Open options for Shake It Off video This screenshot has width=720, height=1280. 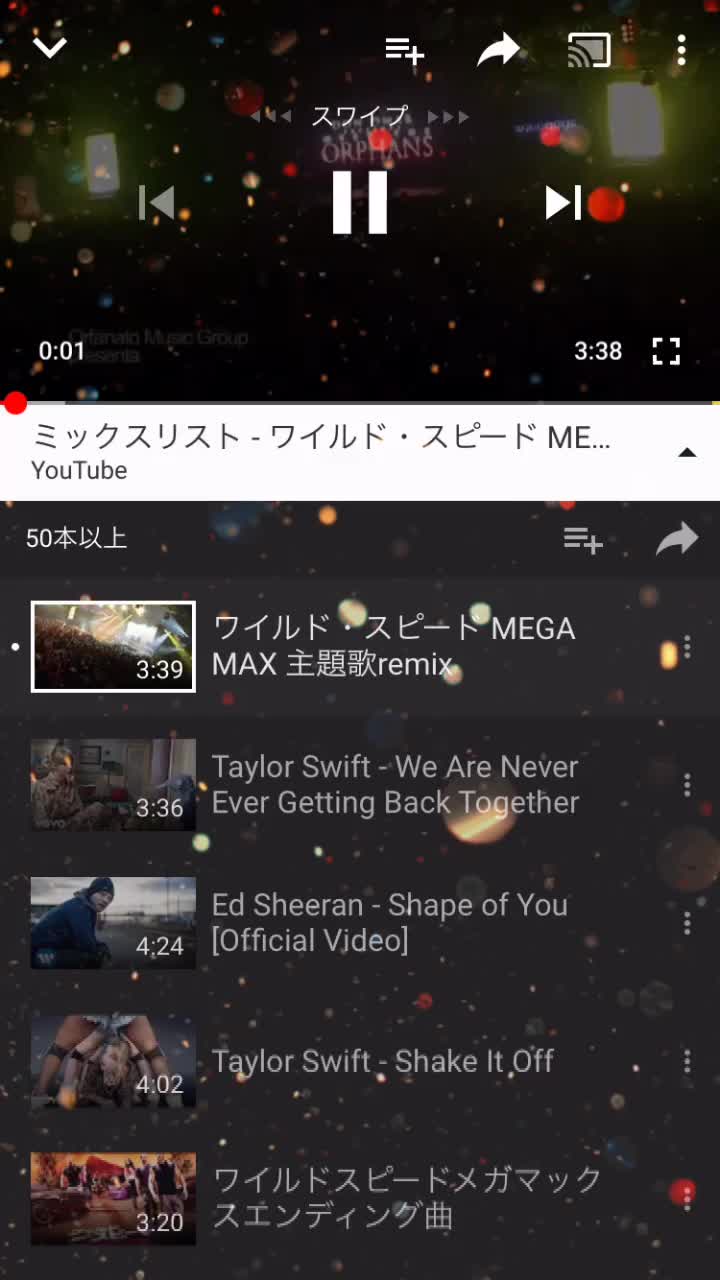pos(686,1061)
